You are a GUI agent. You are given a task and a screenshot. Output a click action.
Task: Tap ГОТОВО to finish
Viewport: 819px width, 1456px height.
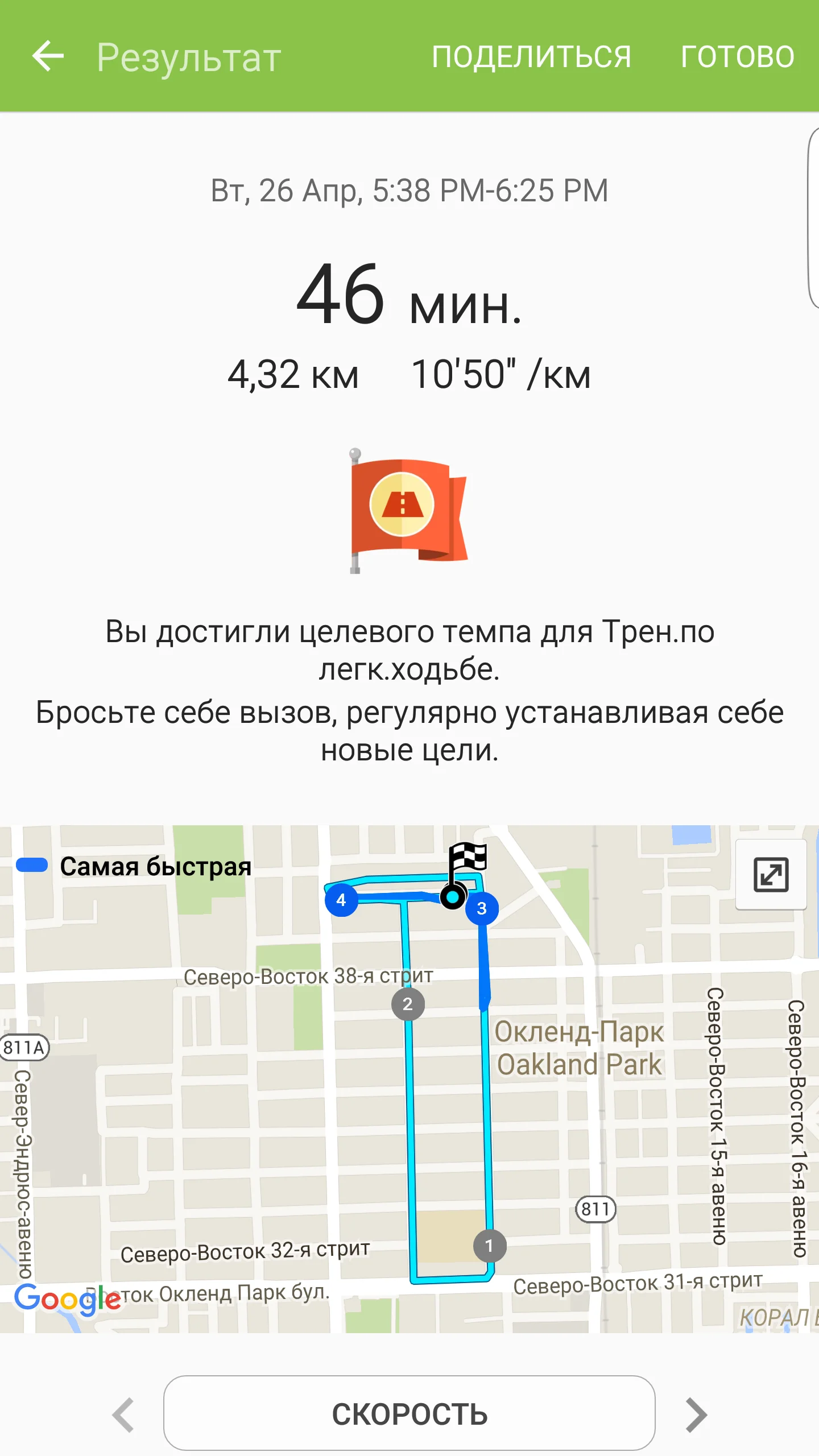[737, 56]
